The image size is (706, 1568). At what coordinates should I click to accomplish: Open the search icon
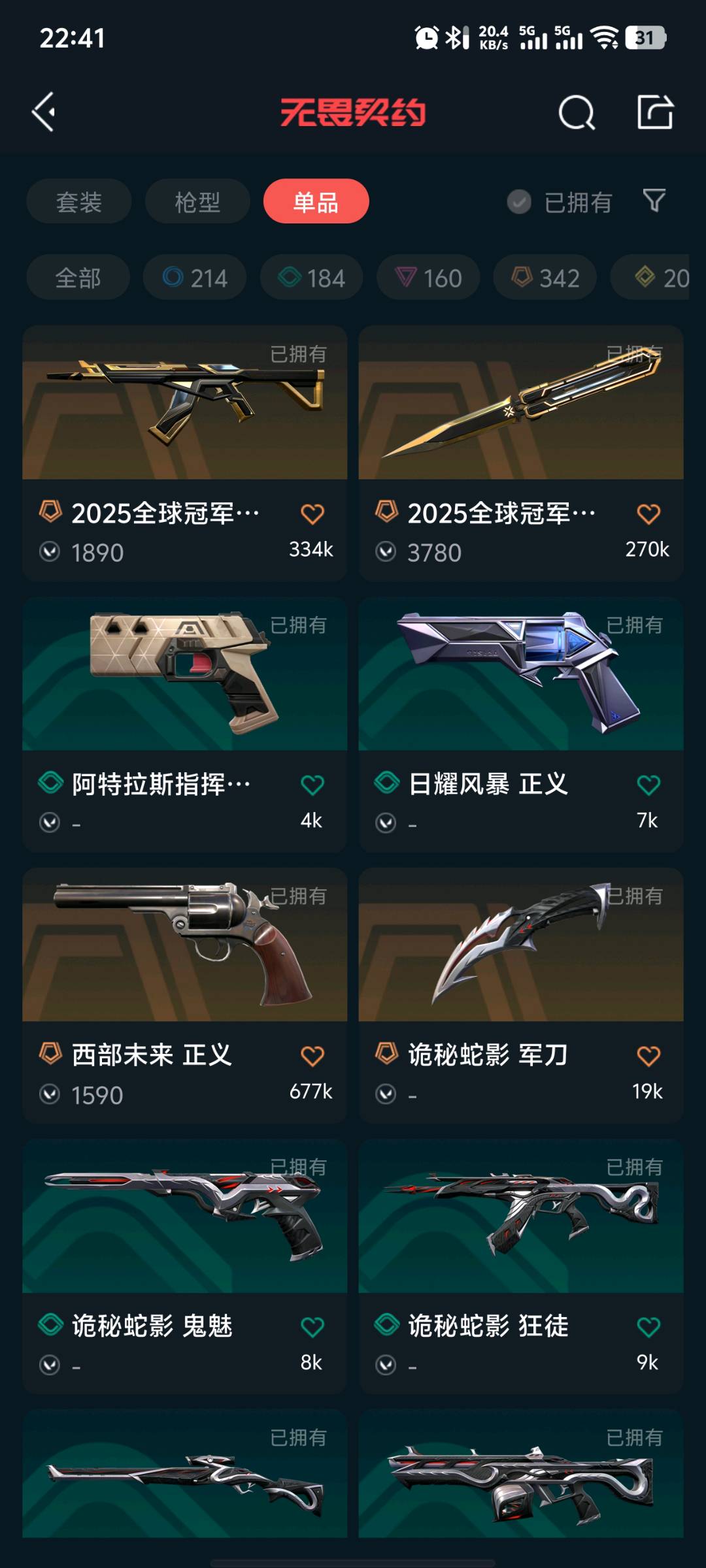pyautogui.click(x=577, y=113)
